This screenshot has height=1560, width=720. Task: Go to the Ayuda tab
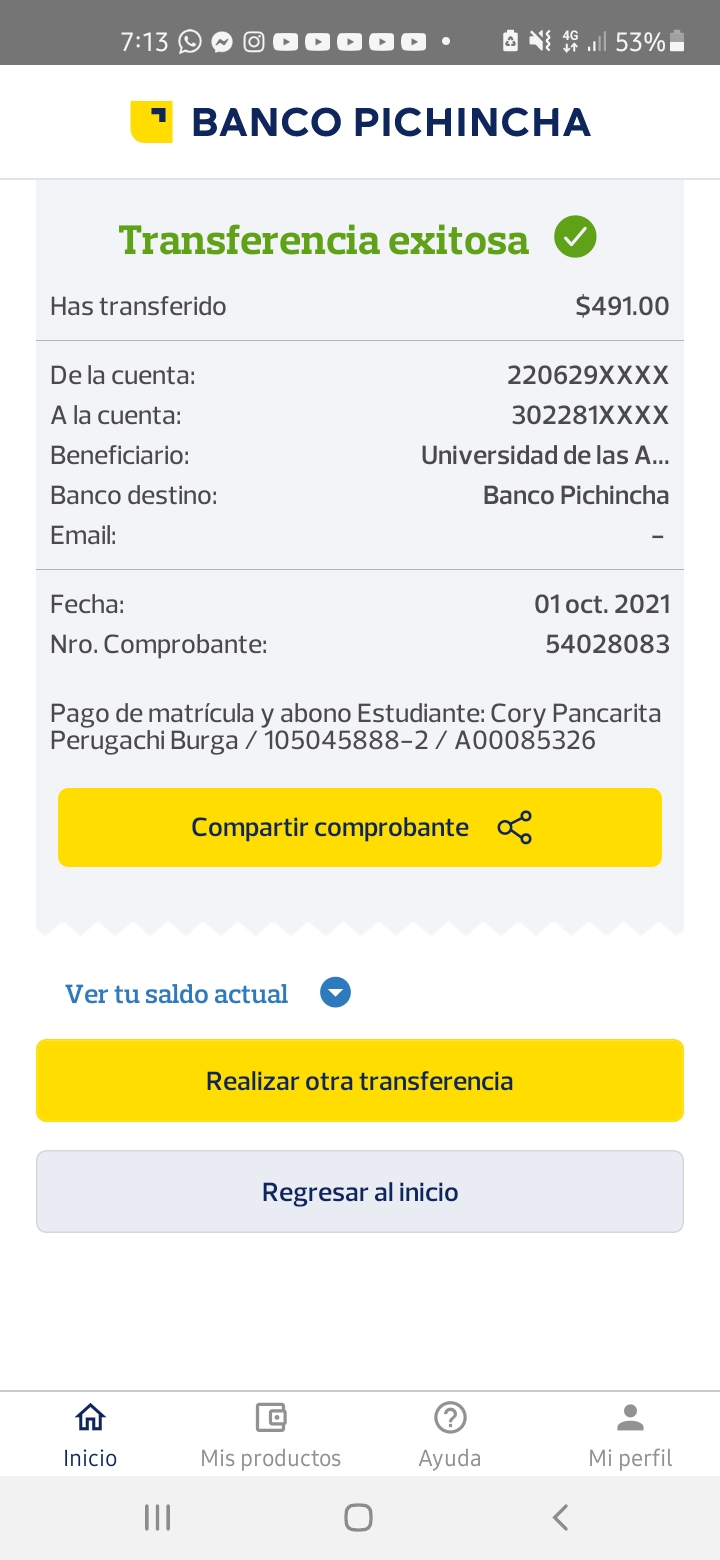tap(450, 1434)
